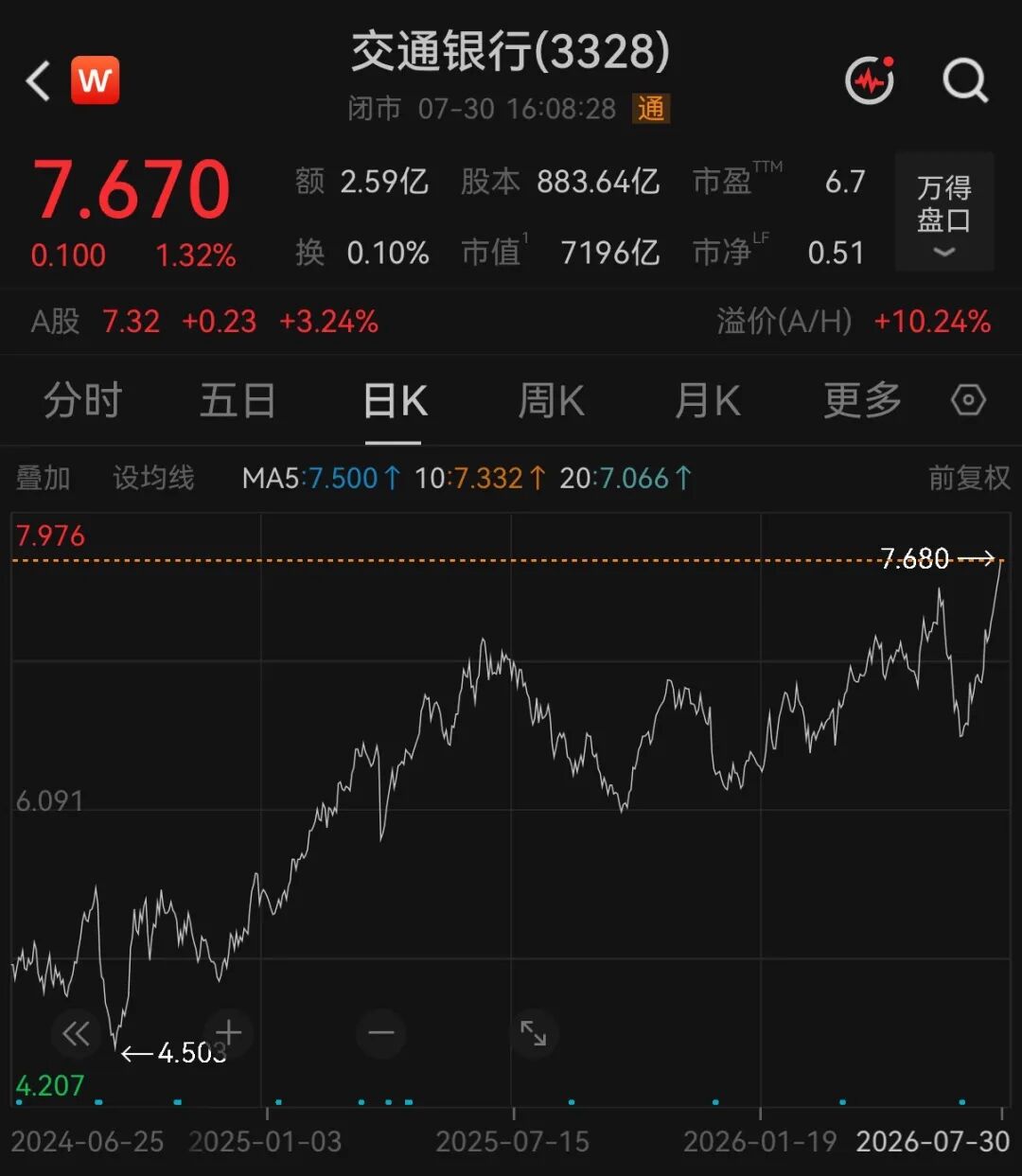Switch to the 周K tab
Image resolution: width=1022 pixels, height=1176 pixels.
coord(551,401)
